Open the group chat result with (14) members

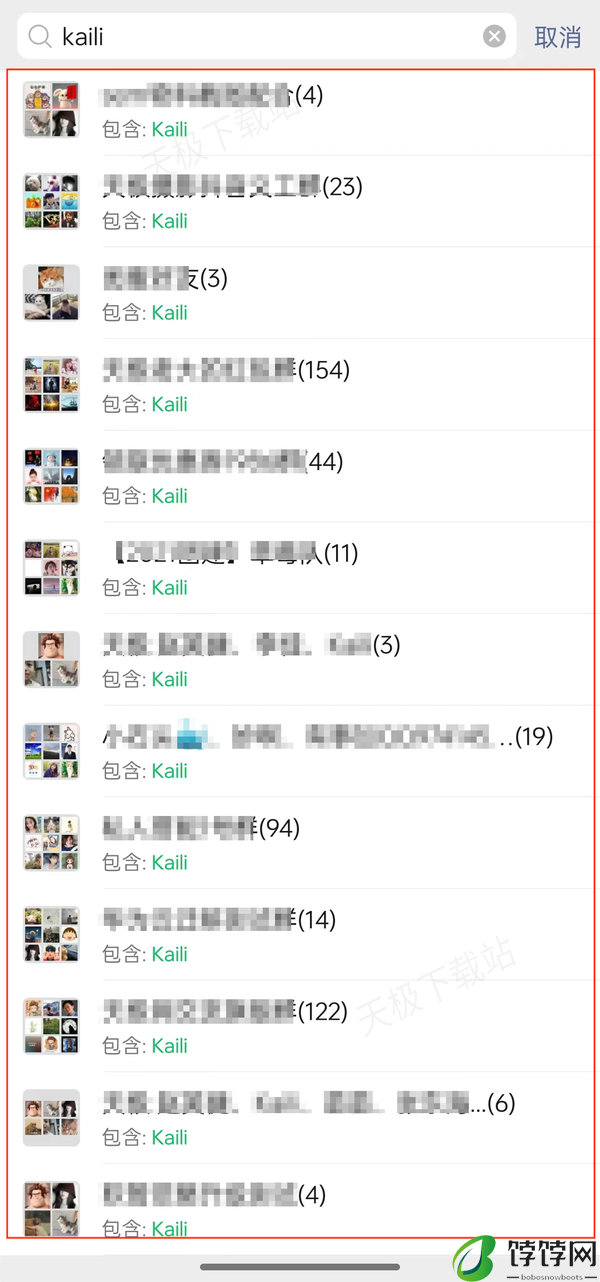300,935
